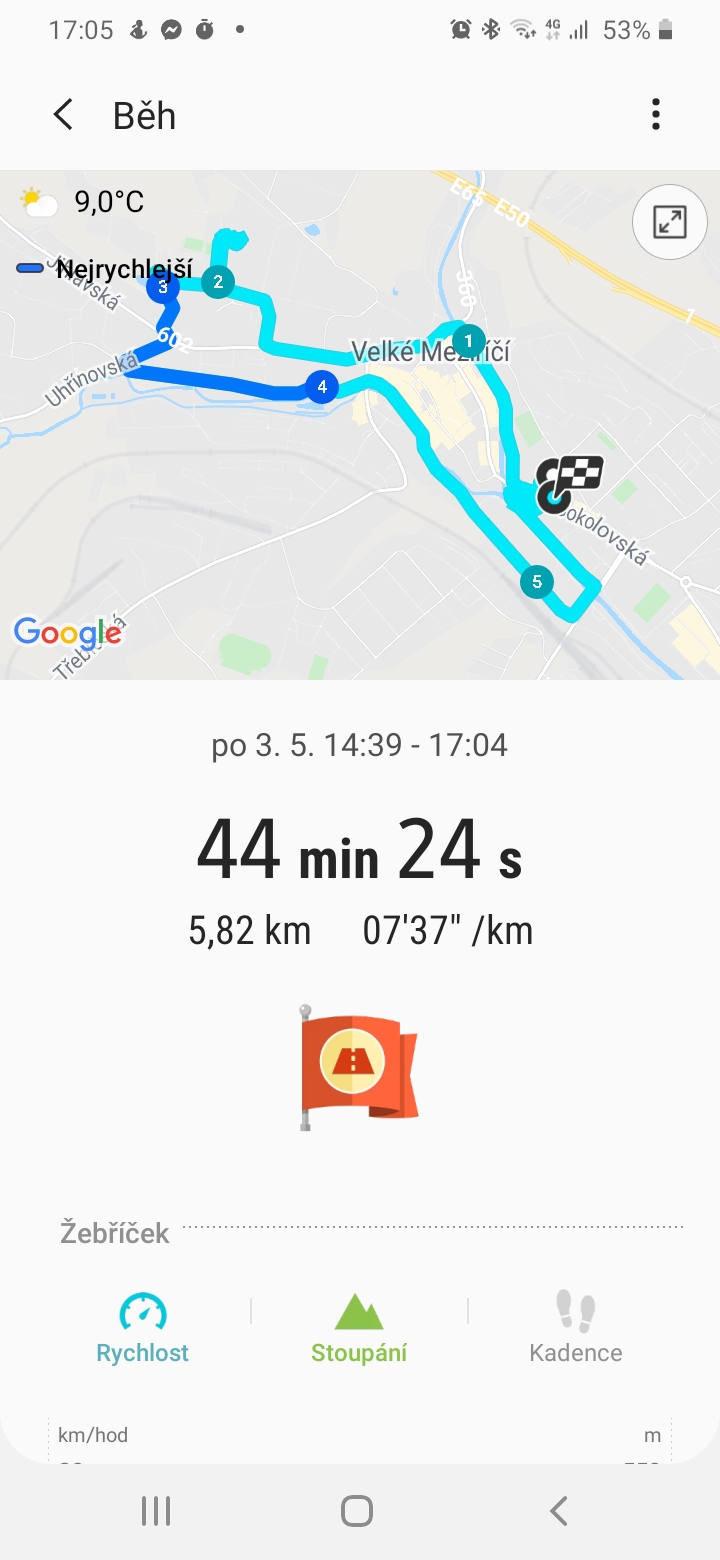Open the three-dot overflow menu
Viewport: 720px width, 1560px height.
[656, 115]
